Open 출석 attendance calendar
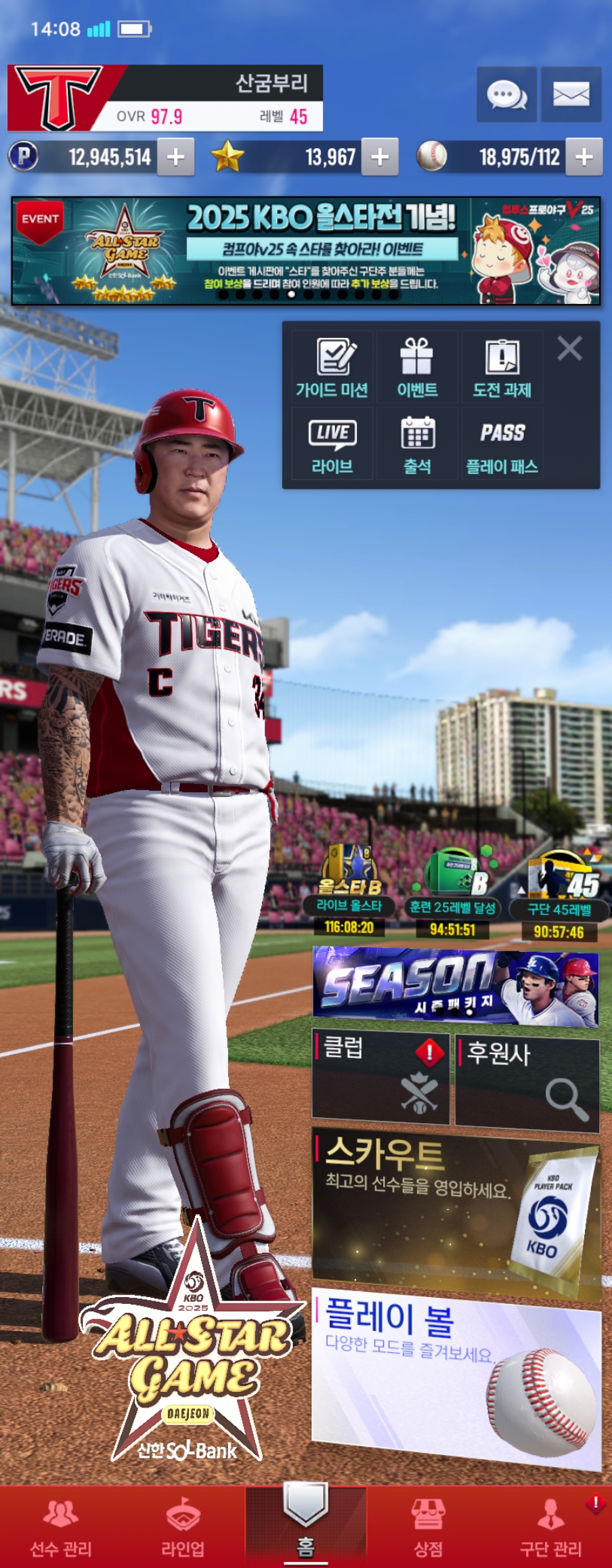 pos(417,445)
